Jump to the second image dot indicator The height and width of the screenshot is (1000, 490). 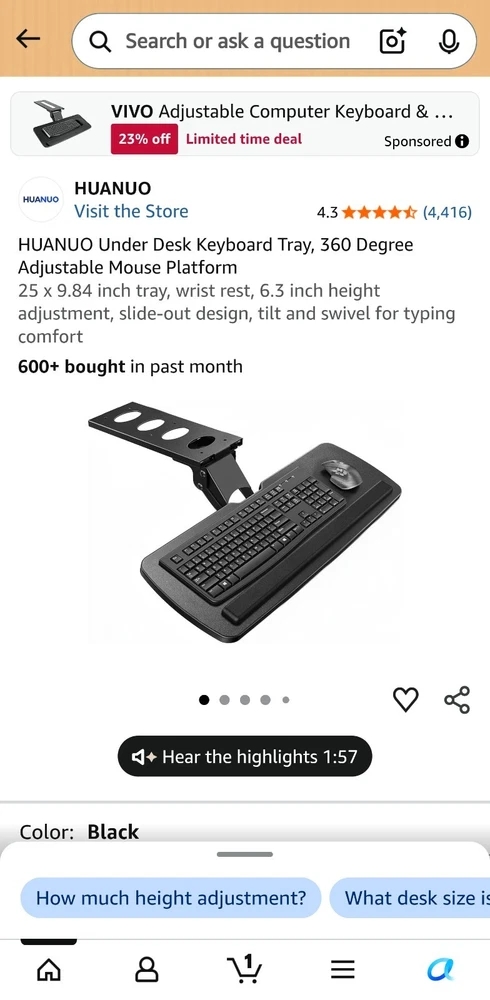[x=224, y=700]
